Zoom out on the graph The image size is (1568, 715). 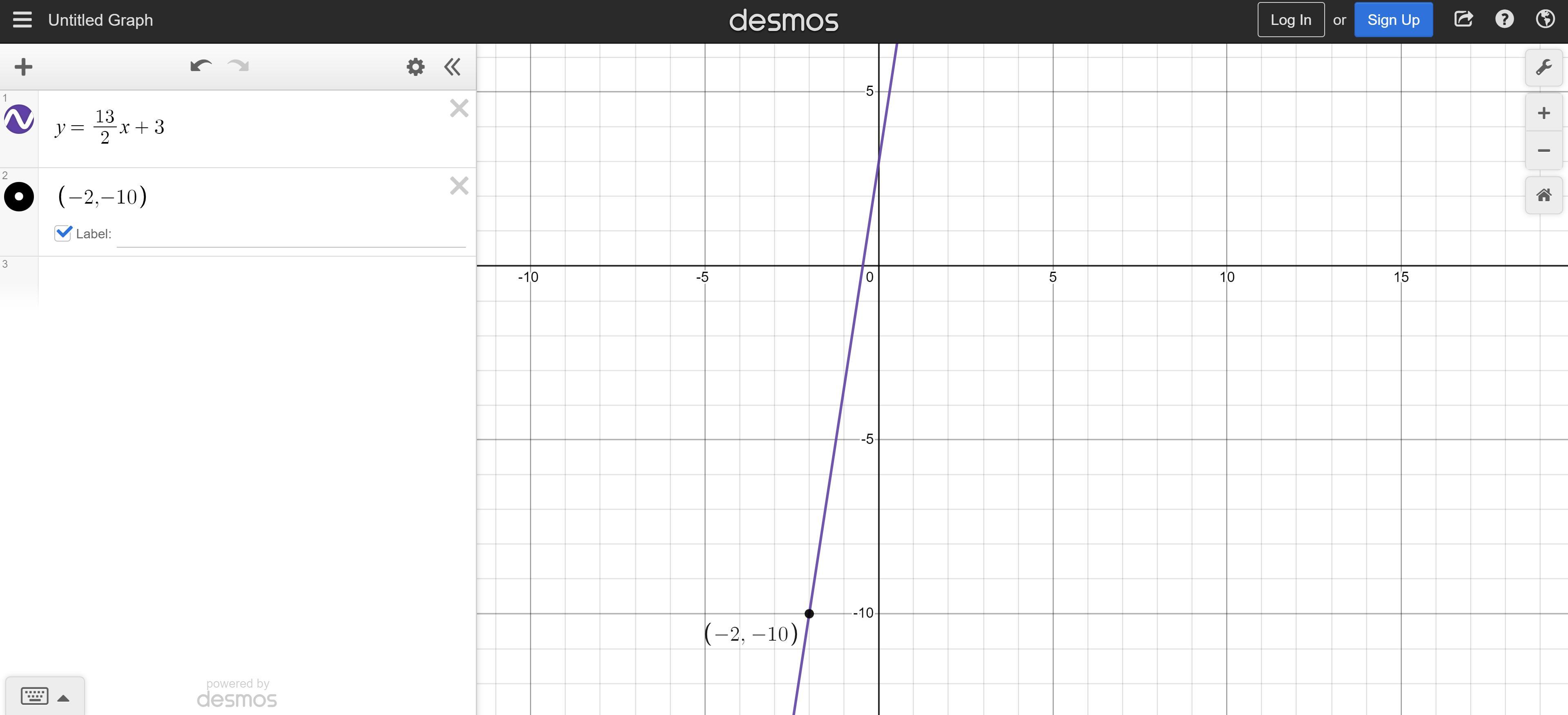click(x=1543, y=150)
